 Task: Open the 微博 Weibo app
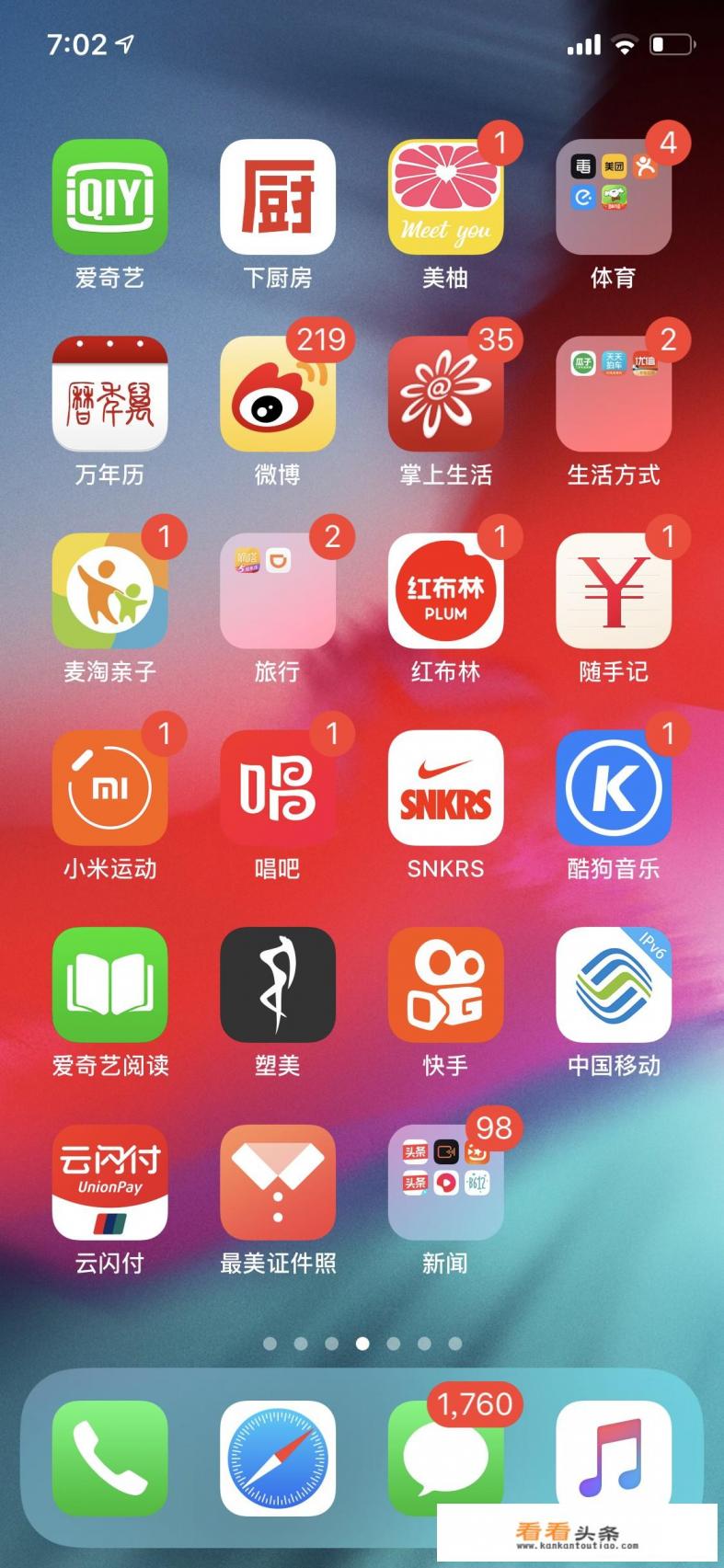tap(278, 394)
